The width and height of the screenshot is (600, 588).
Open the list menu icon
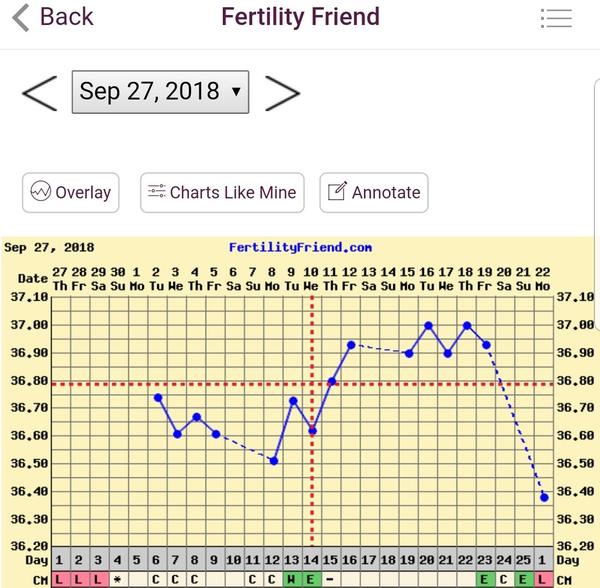point(555,18)
